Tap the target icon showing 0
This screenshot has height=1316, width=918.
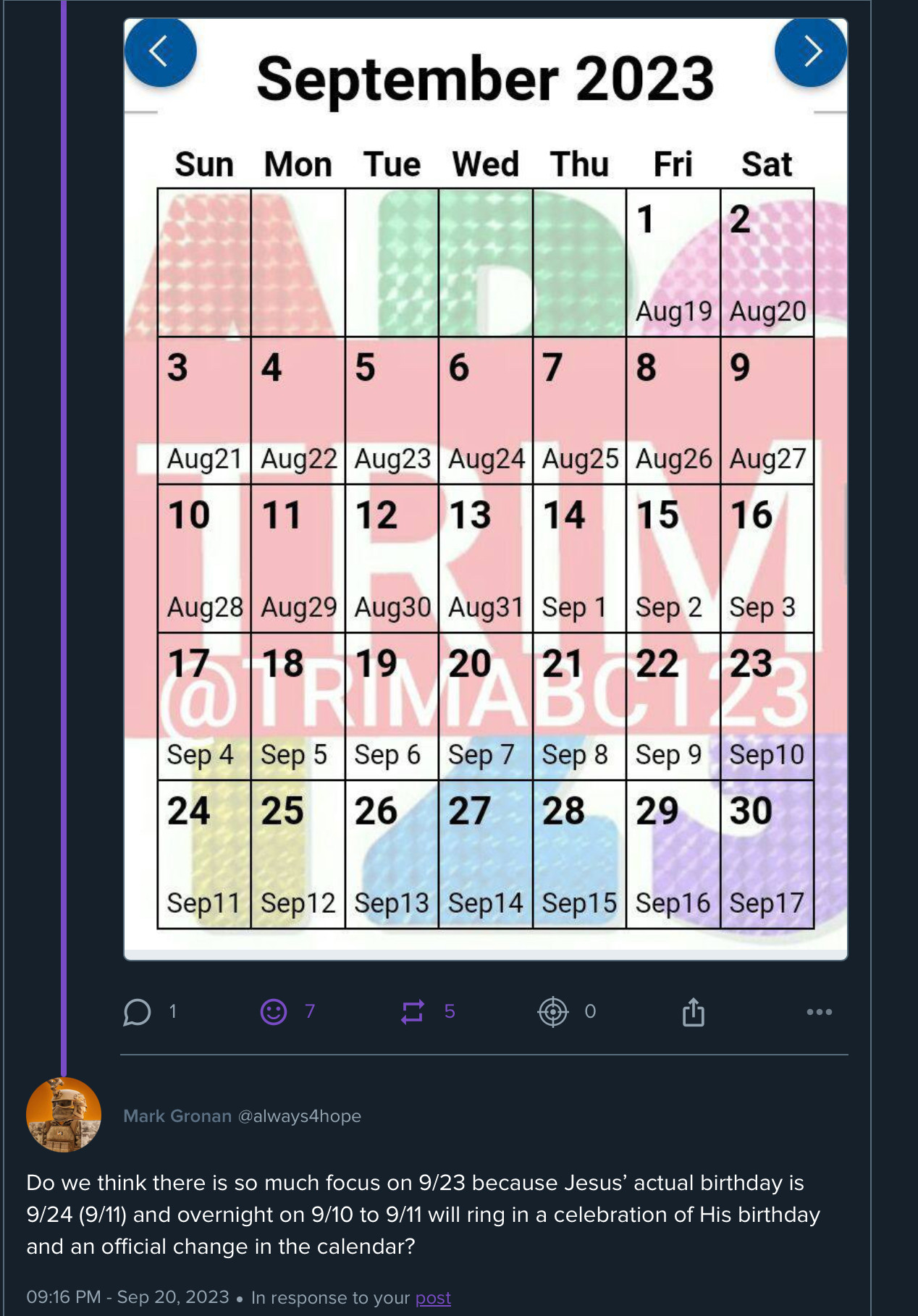coord(553,1011)
